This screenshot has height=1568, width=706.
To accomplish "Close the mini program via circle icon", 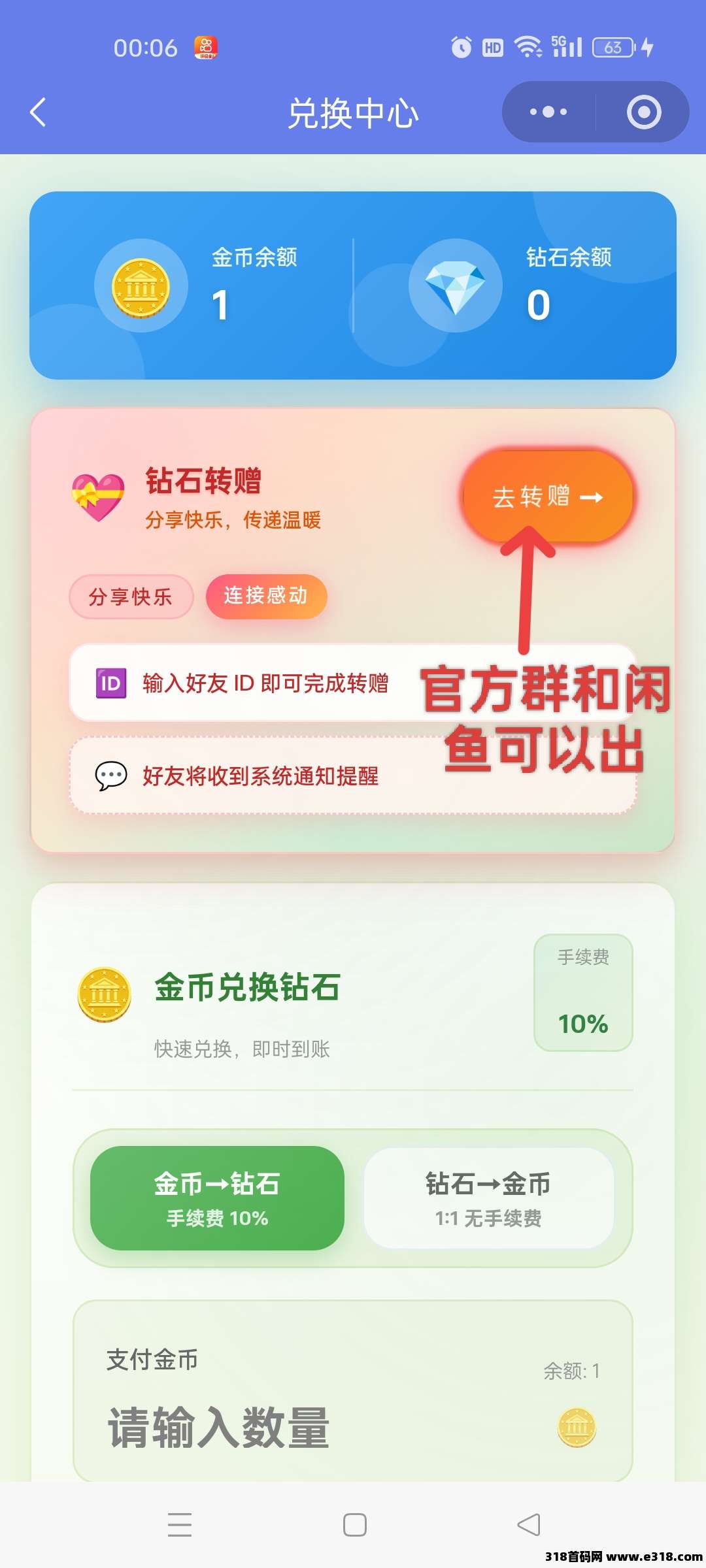I will click(643, 112).
